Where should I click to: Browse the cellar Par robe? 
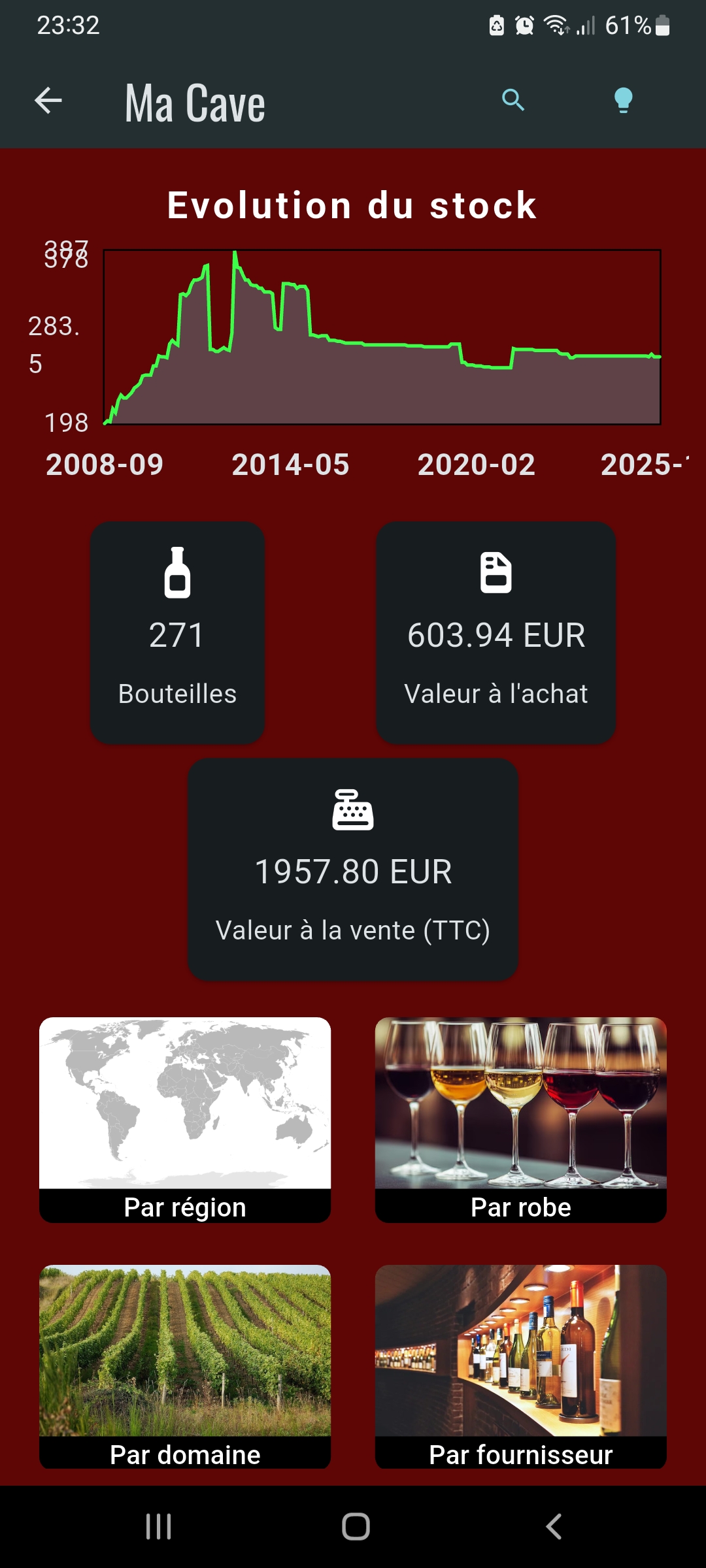520,1119
